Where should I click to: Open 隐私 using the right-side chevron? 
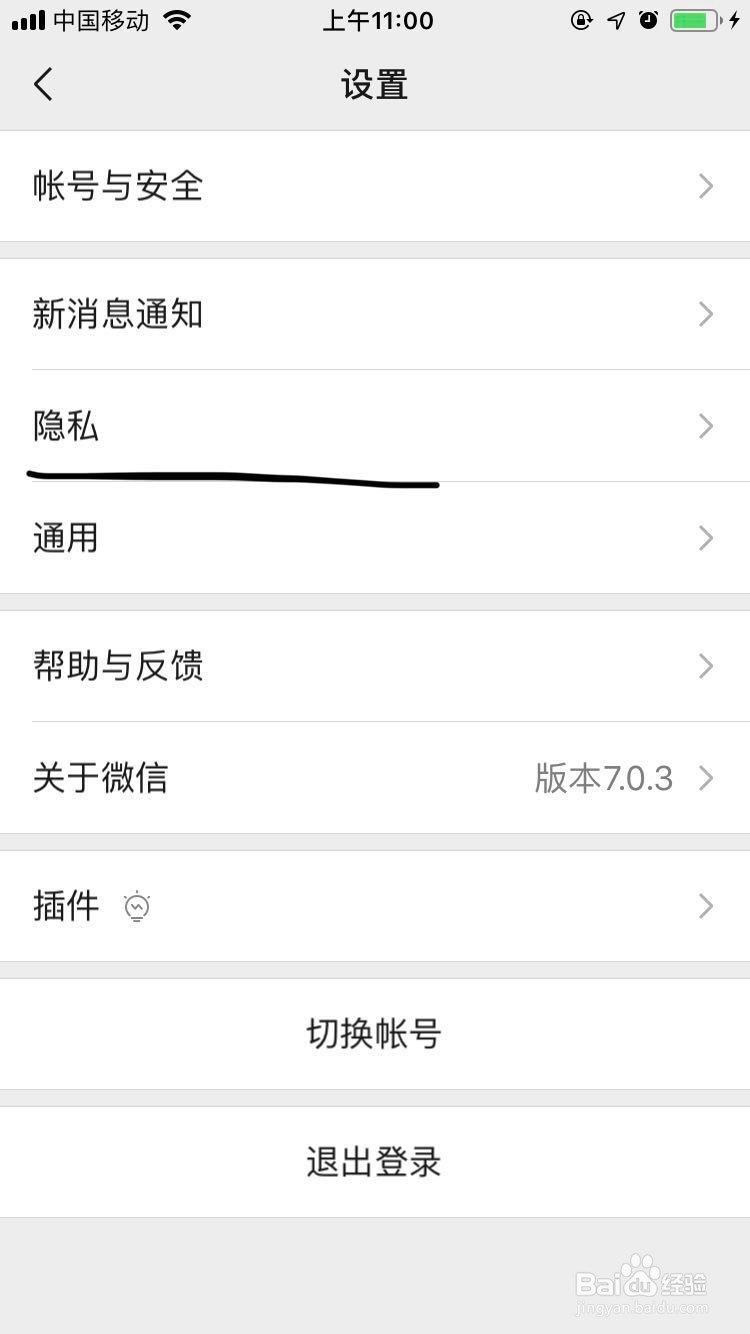click(706, 426)
